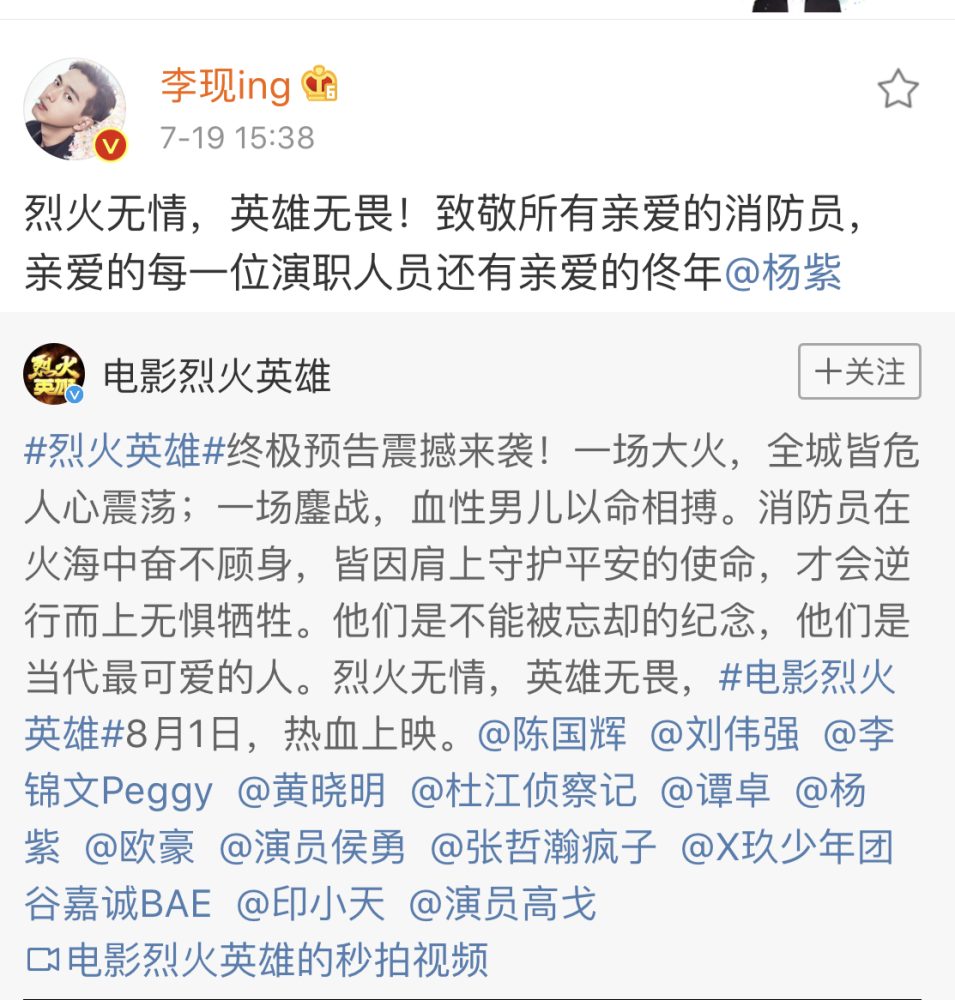
Task: Open @黄晓明 mention link
Action: click(x=311, y=791)
